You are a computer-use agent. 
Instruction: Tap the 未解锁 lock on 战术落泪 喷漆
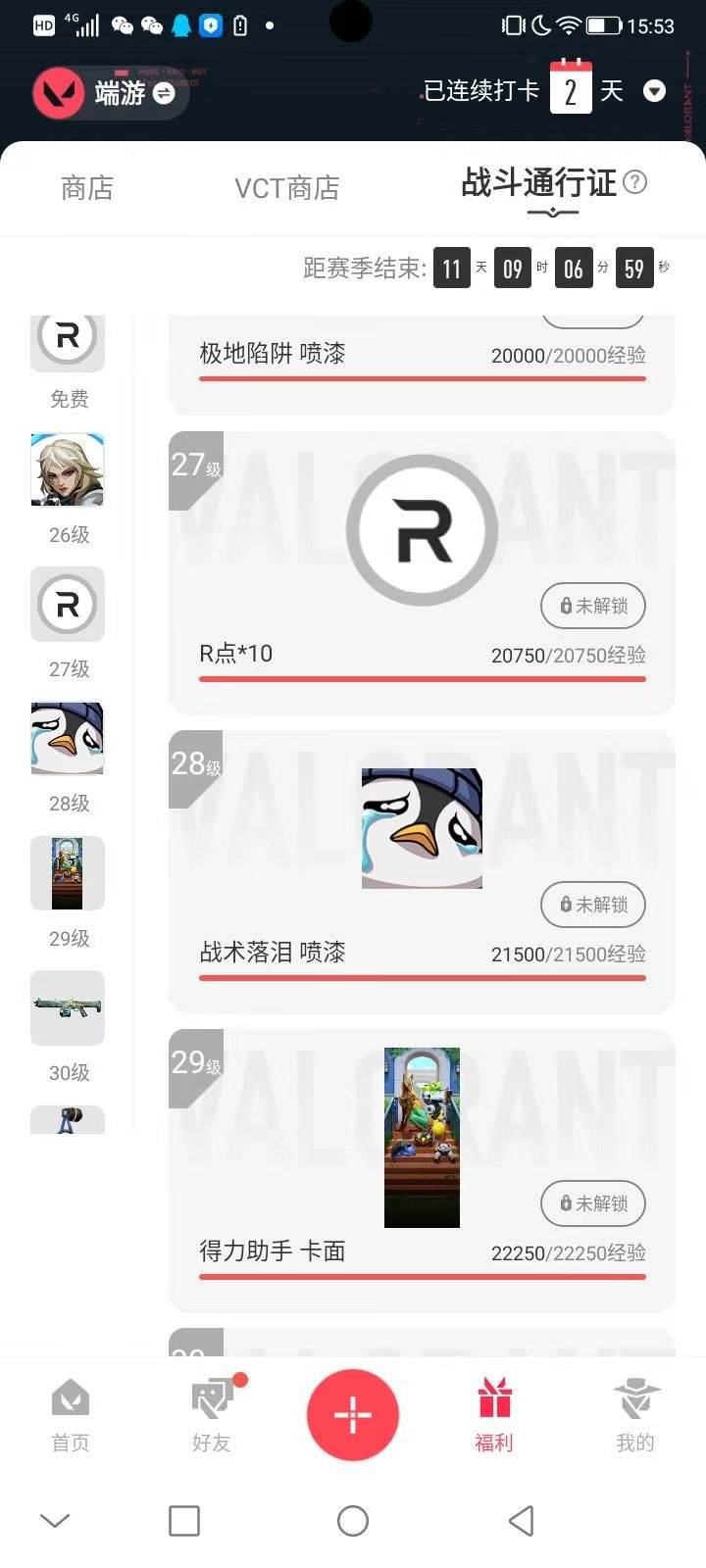pyautogui.click(x=593, y=905)
